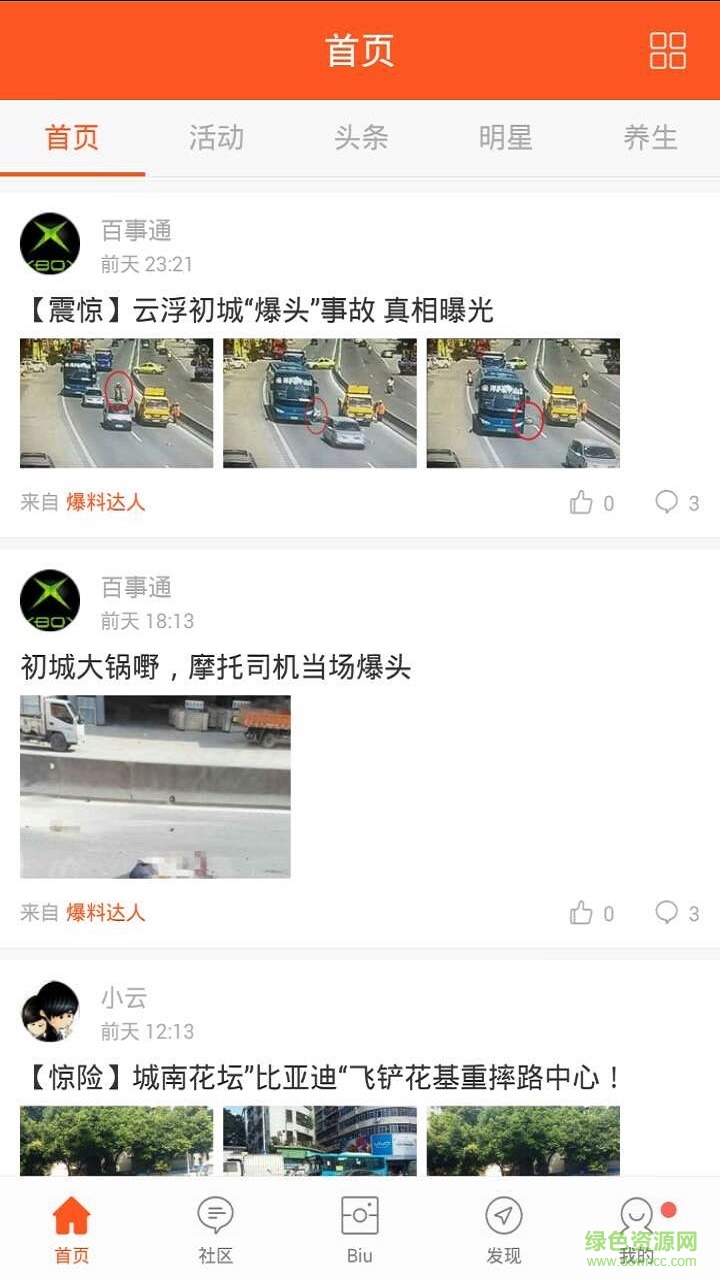Switch to the 发现 bottom tab
This screenshot has height=1280, width=720.
(504, 1230)
